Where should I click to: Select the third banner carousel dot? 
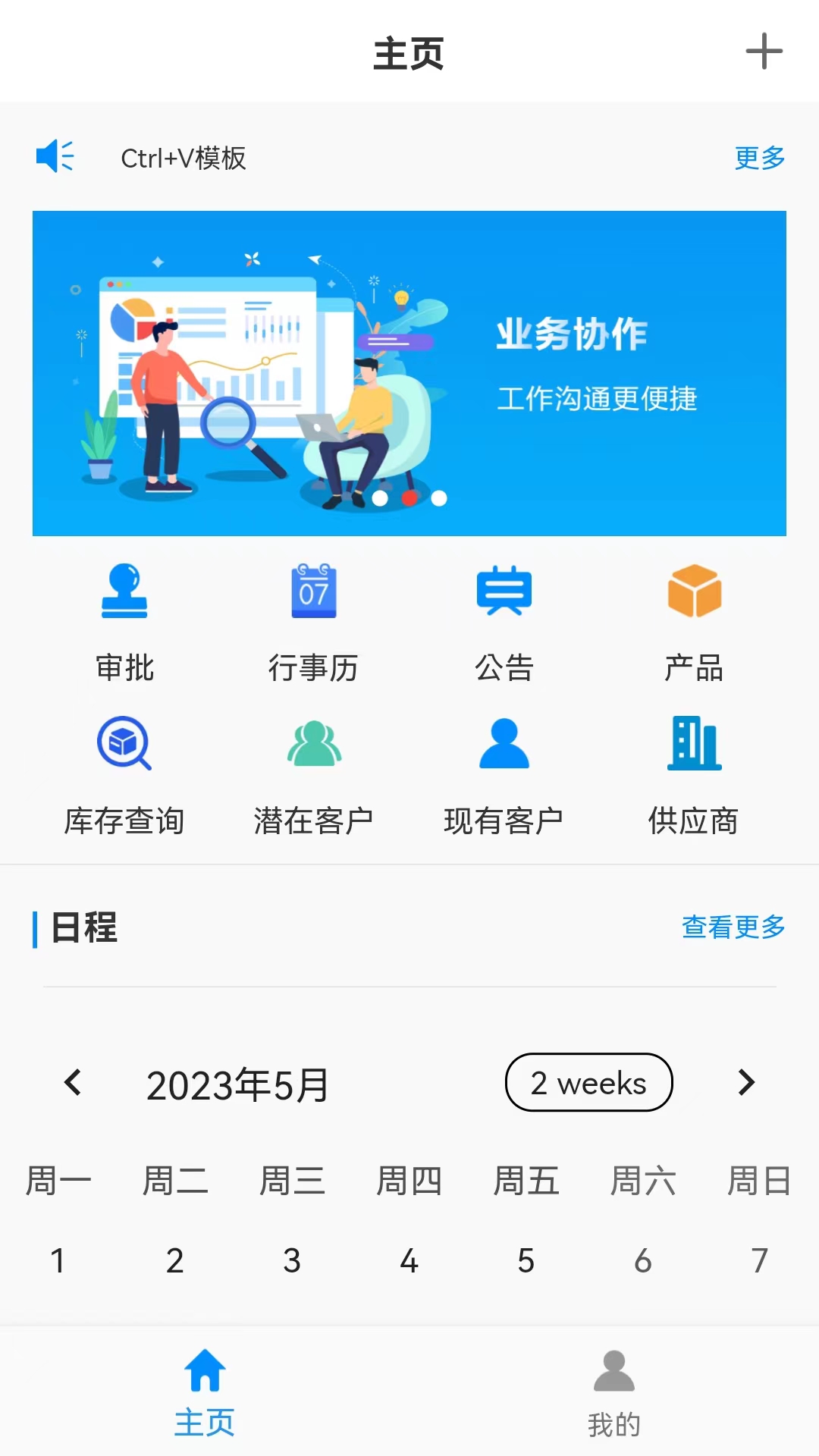pos(438,499)
